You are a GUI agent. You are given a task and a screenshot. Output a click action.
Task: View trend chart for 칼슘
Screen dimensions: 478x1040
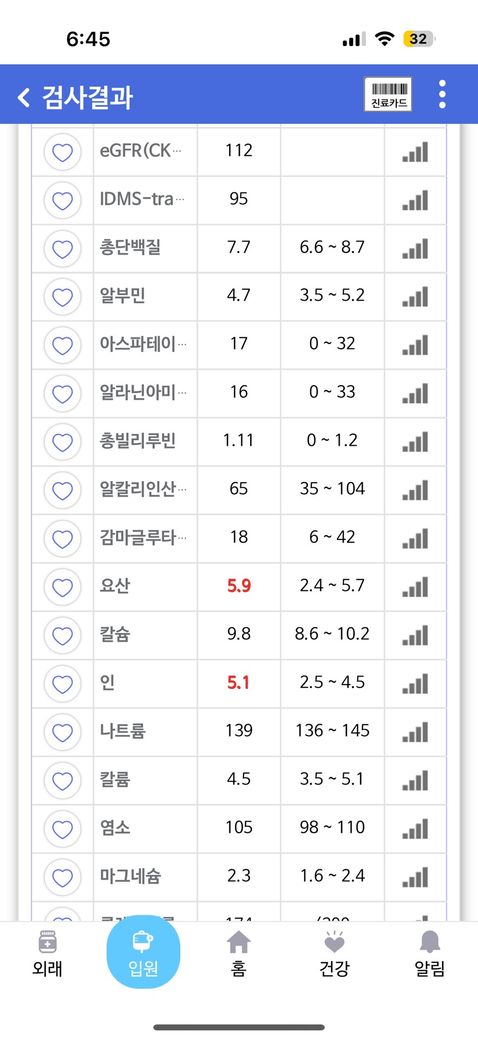point(415,635)
